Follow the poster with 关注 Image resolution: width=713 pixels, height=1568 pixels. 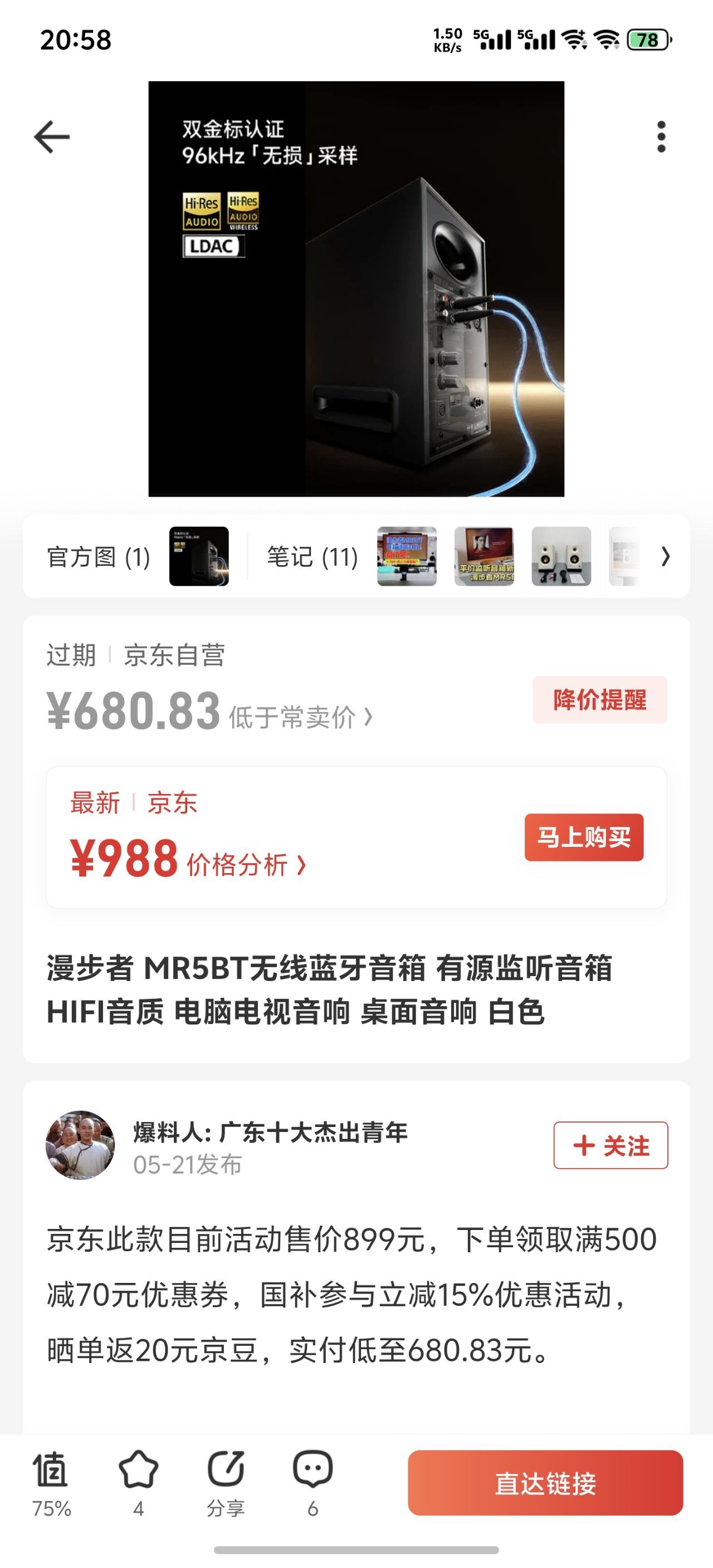click(610, 1145)
